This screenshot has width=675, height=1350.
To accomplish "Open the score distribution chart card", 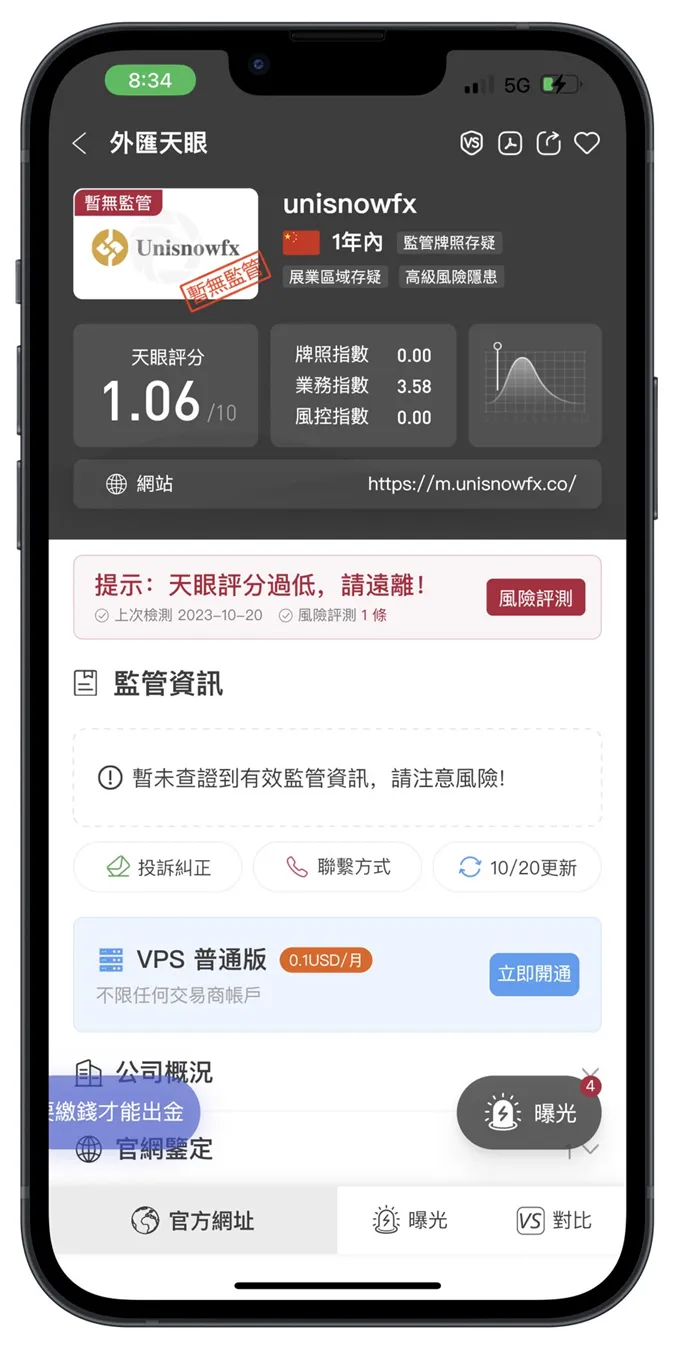I will tap(535, 385).
